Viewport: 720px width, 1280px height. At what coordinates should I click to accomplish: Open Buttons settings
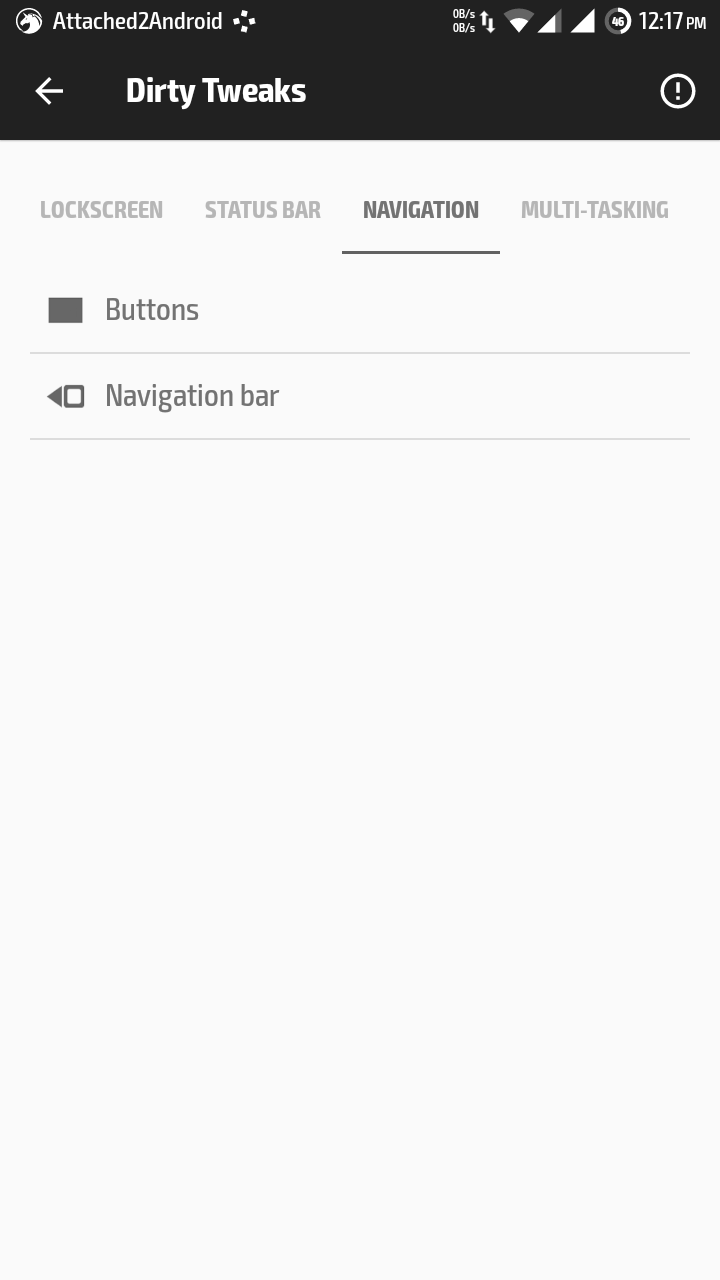click(x=360, y=310)
